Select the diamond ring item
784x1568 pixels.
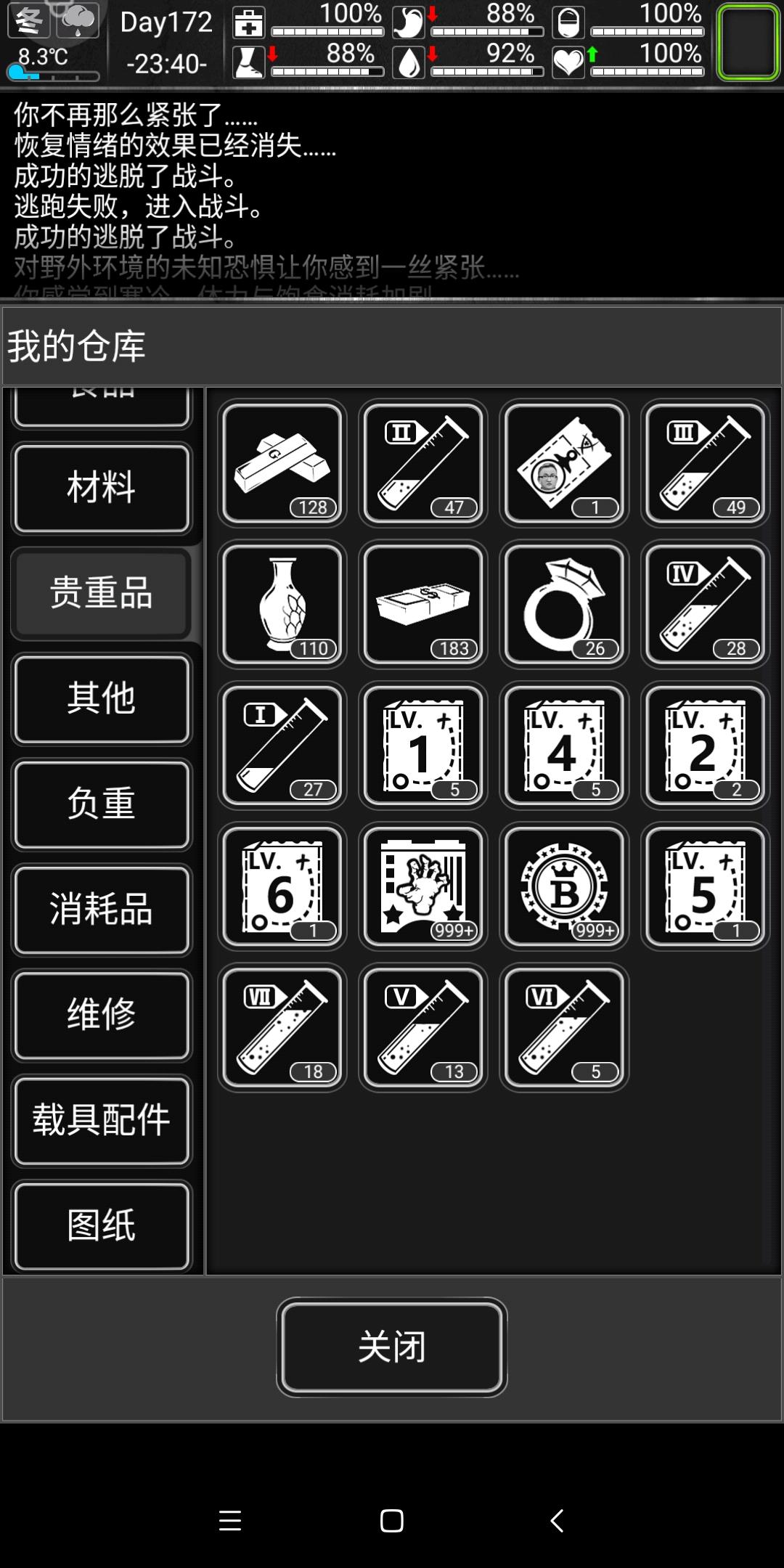click(564, 604)
